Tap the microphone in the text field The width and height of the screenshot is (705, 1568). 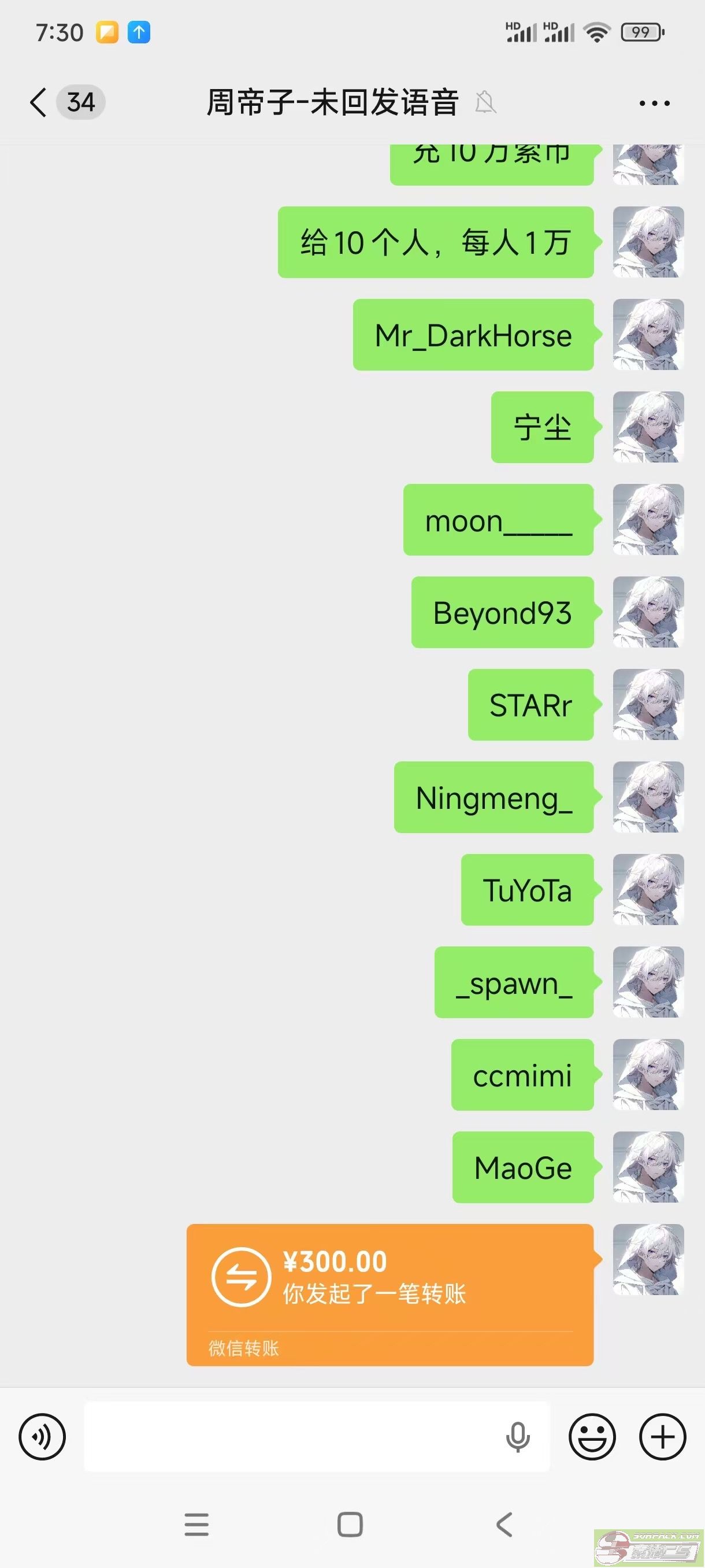pos(518,1437)
